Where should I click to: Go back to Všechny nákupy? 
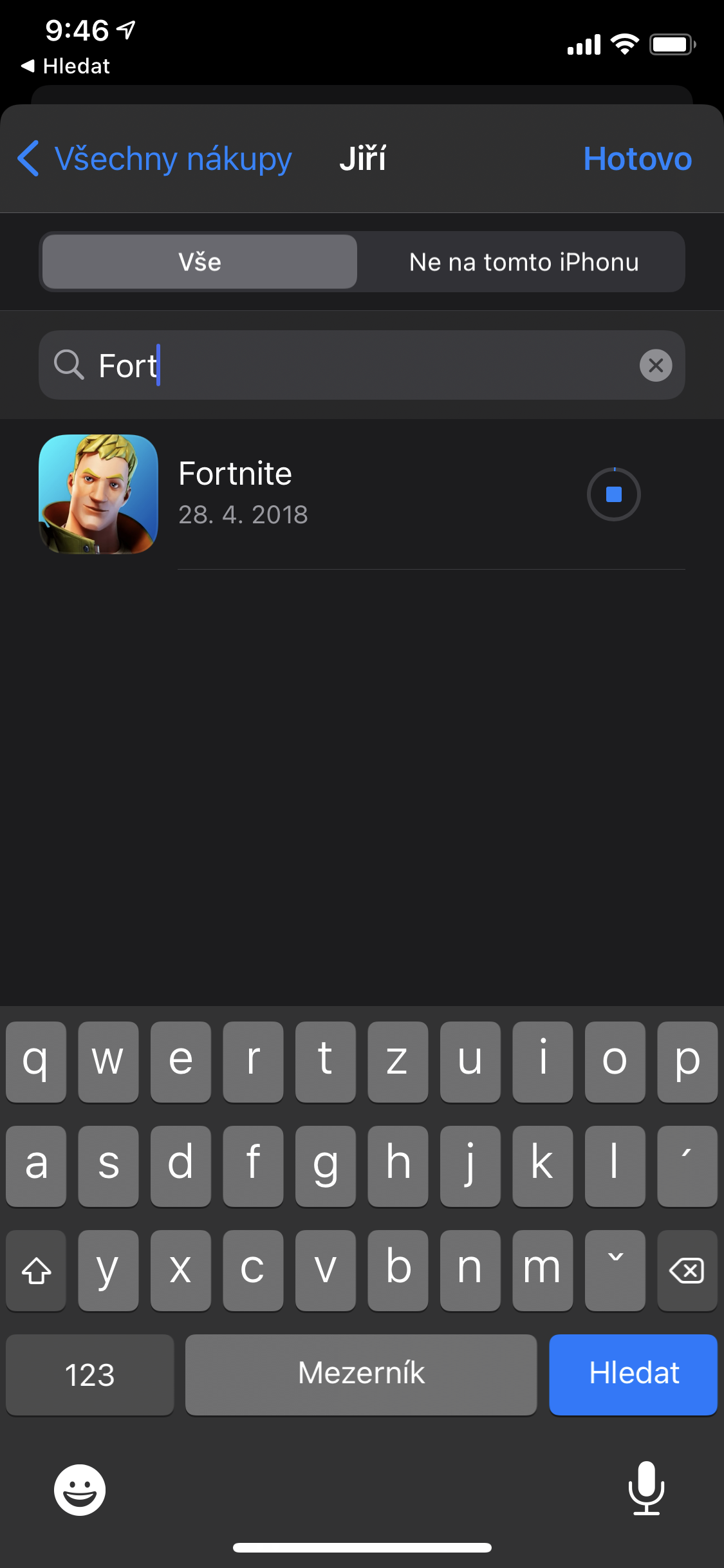tap(154, 159)
